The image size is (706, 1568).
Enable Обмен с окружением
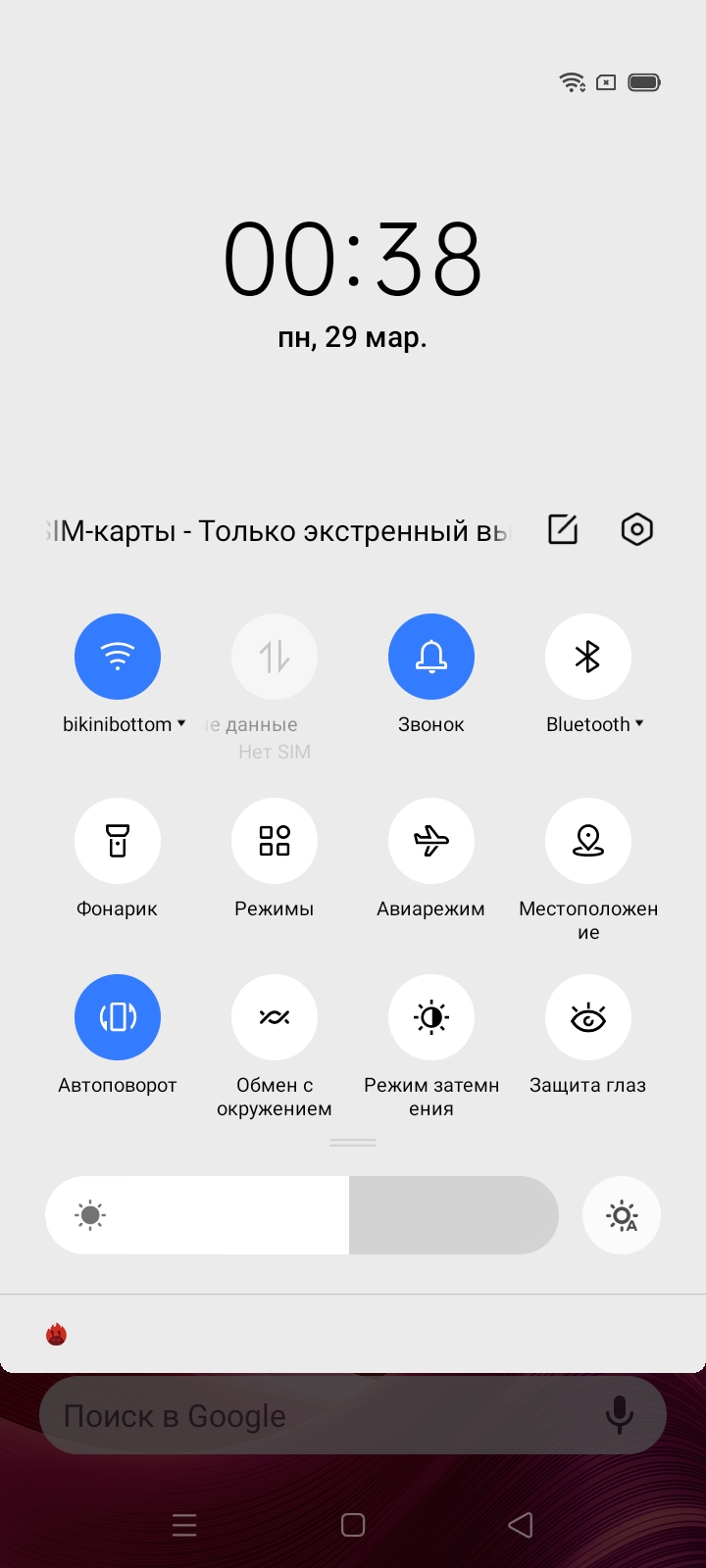tap(275, 1017)
